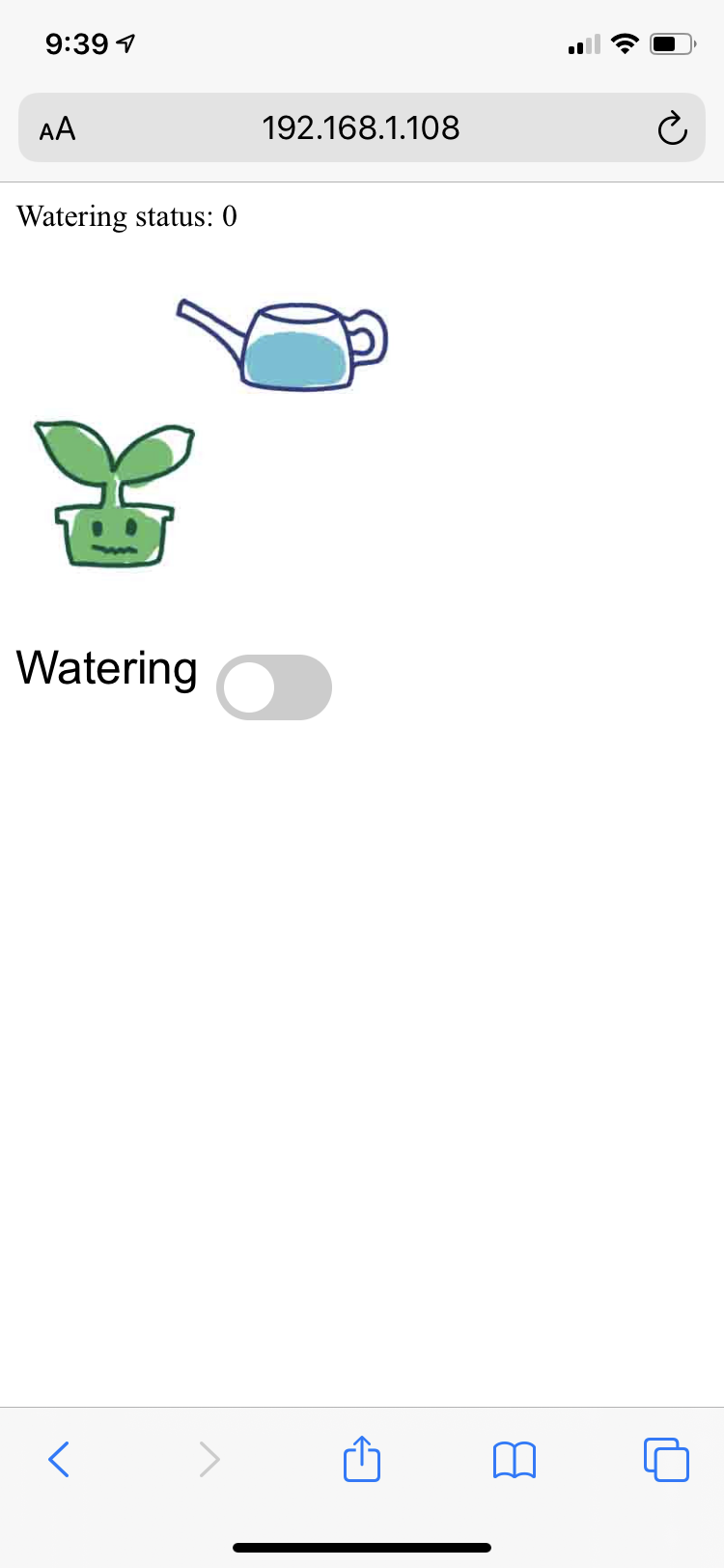Turn on the Watering switch
724x1568 pixels.
(x=274, y=687)
